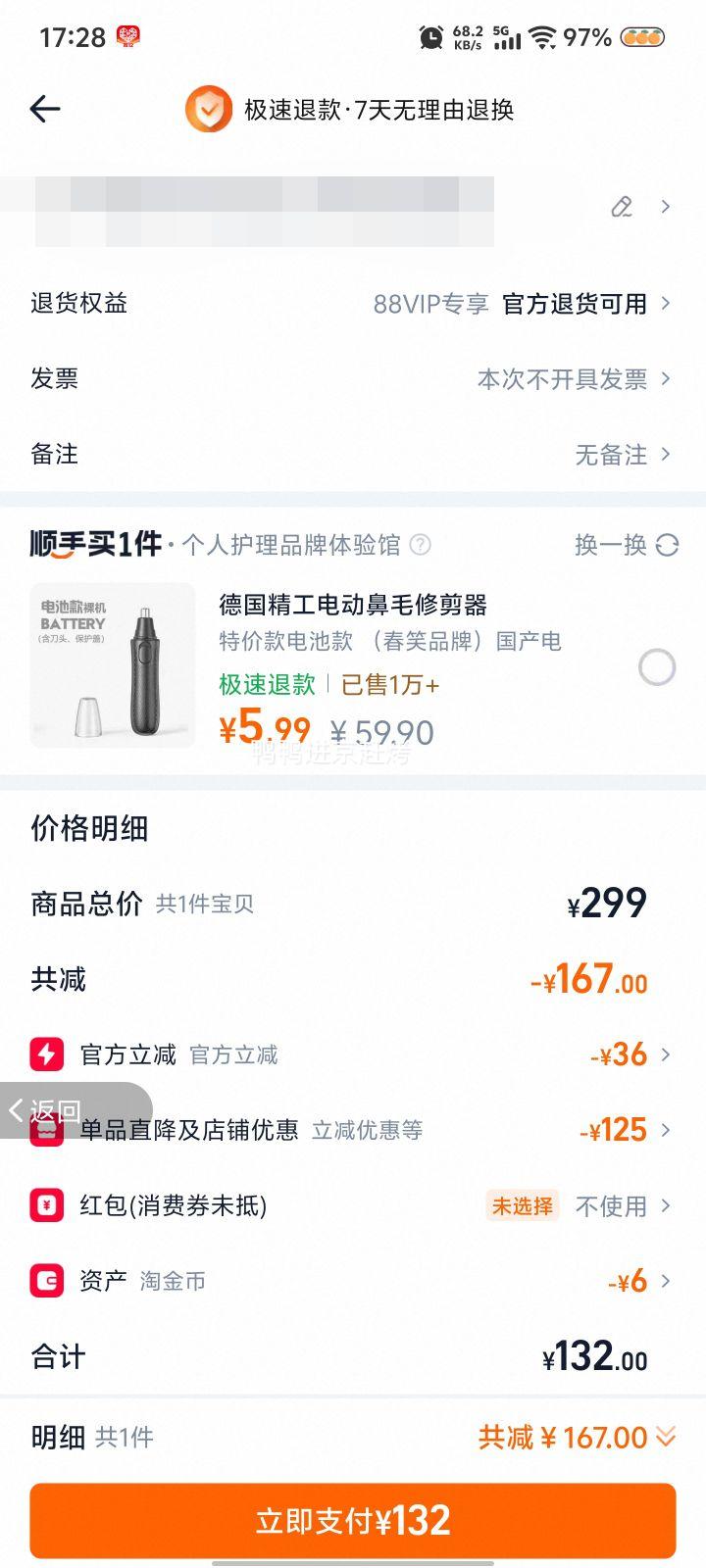Click the orange shield refund guarantee icon
706x1568 pixels.
[208, 110]
